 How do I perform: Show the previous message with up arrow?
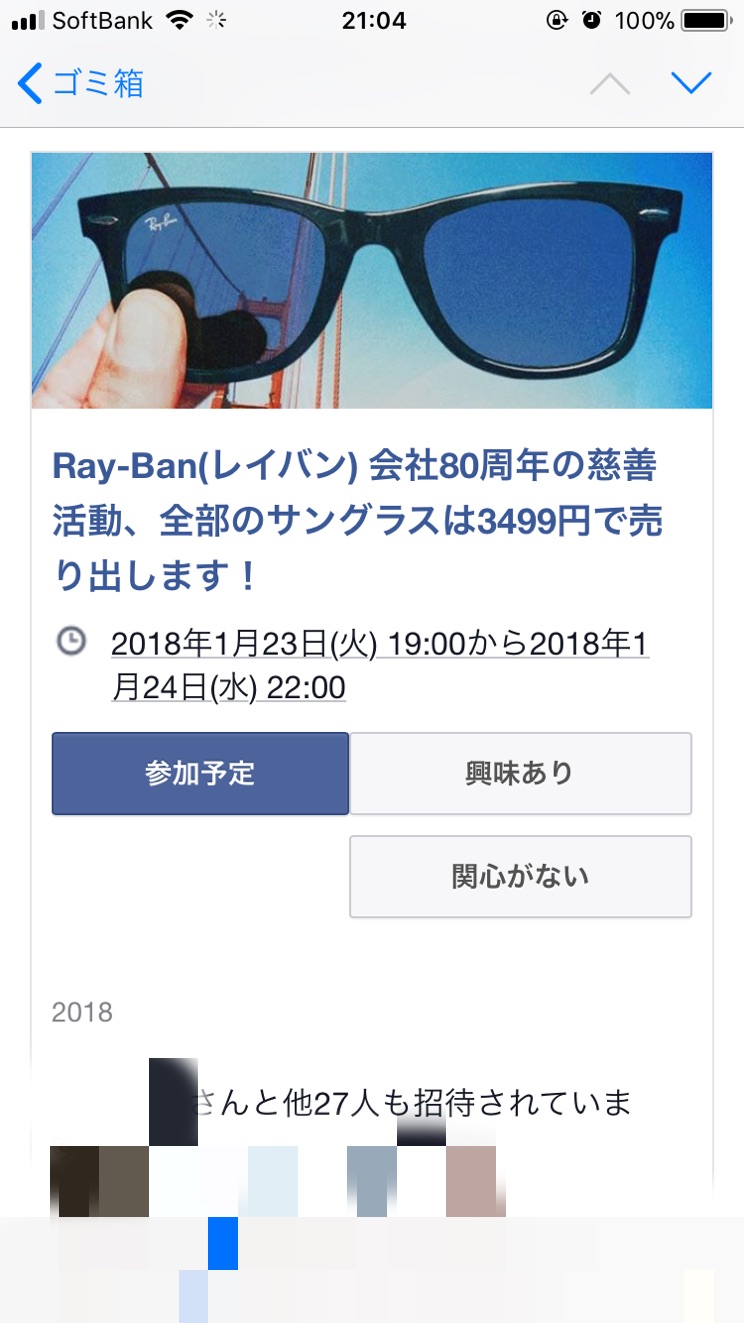click(610, 84)
